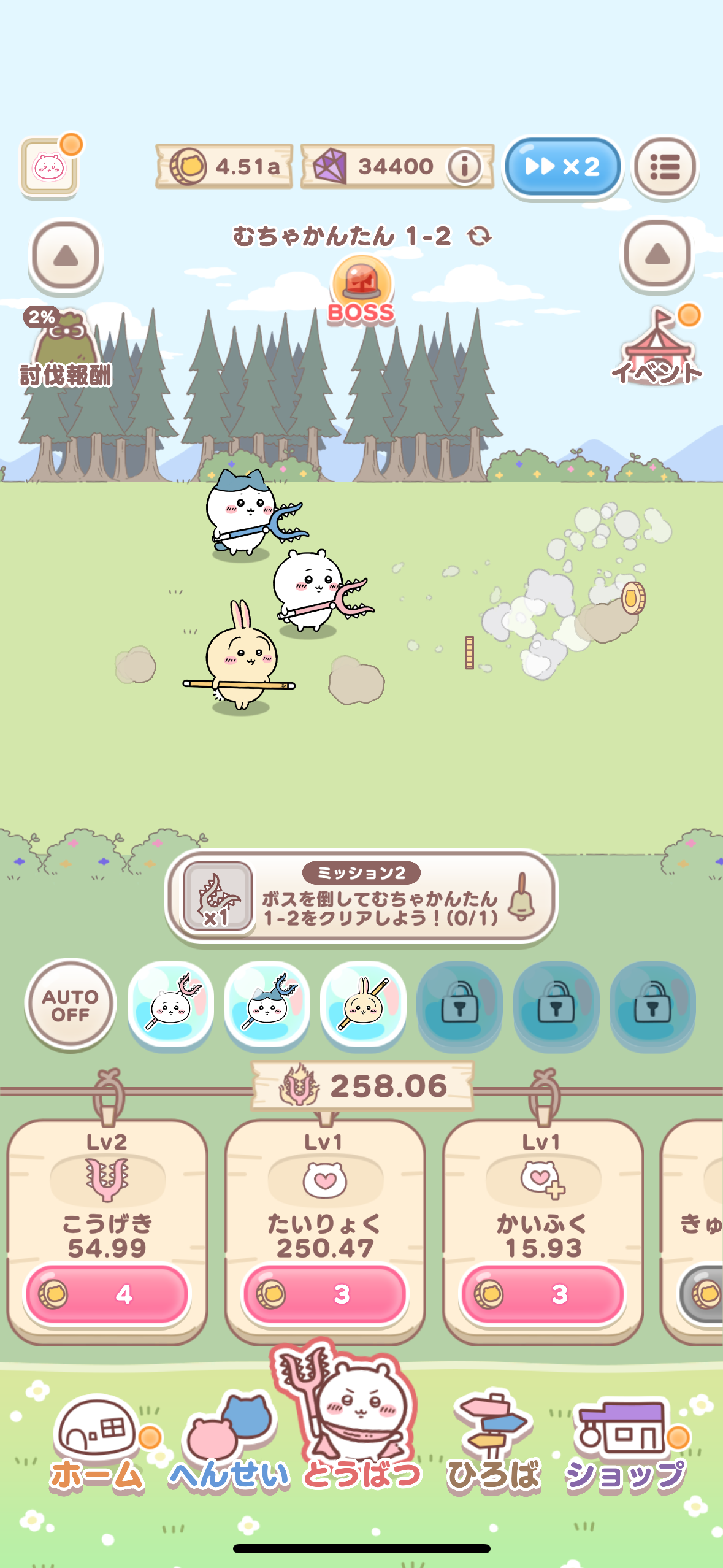
Task: Open the gem info button
Action: pyautogui.click(x=464, y=166)
